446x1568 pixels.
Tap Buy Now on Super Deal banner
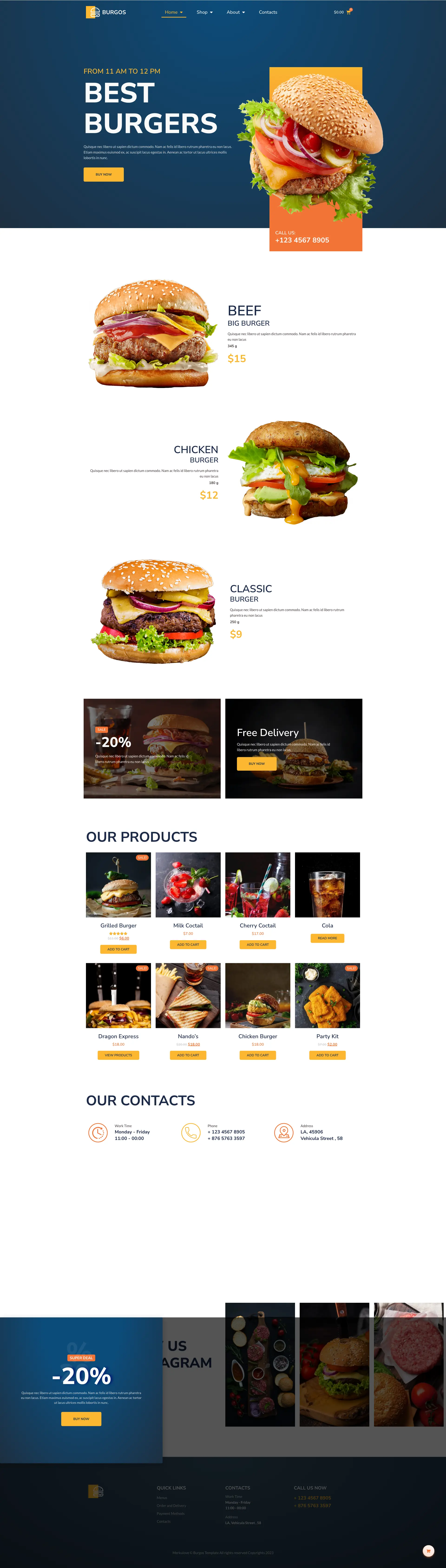pos(81,1419)
